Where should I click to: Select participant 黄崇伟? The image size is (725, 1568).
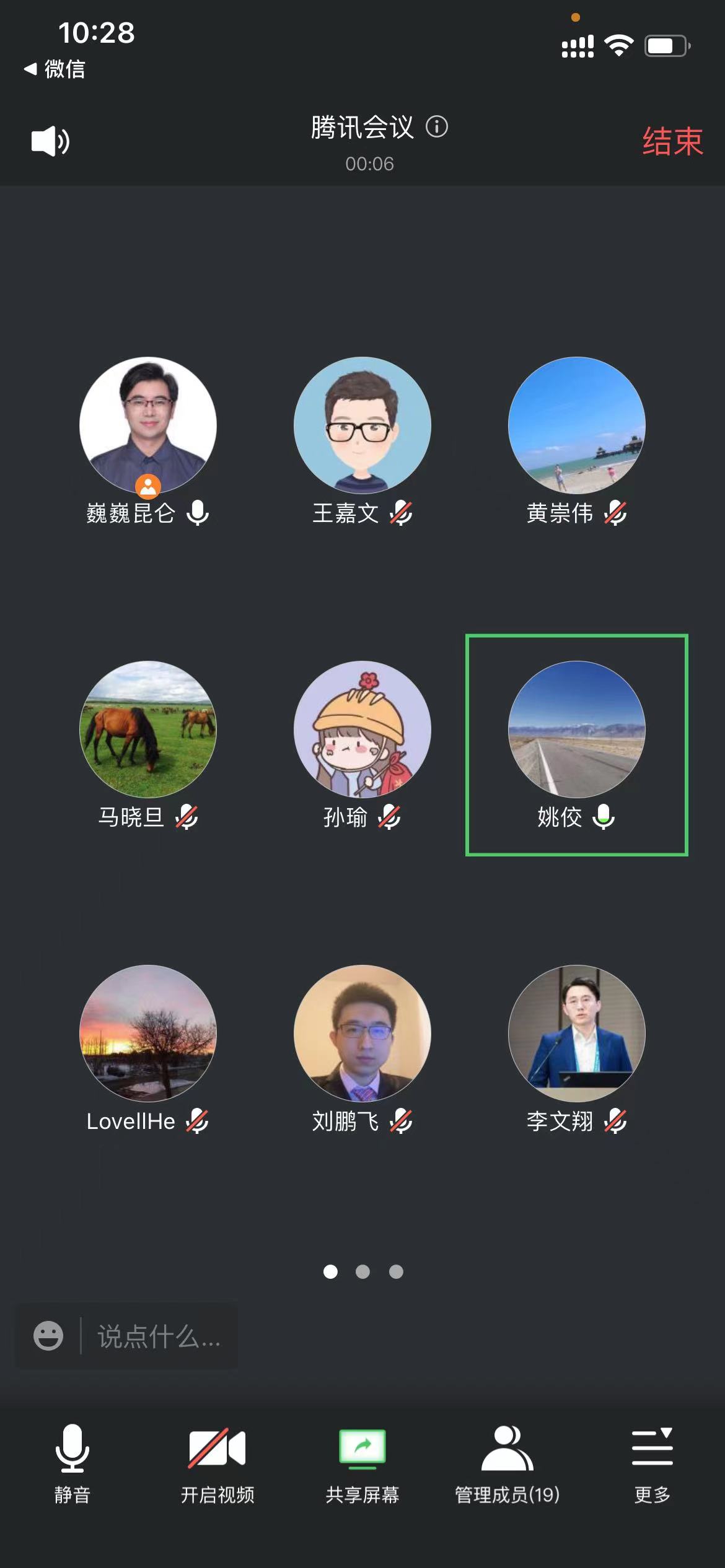[x=577, y=426]
